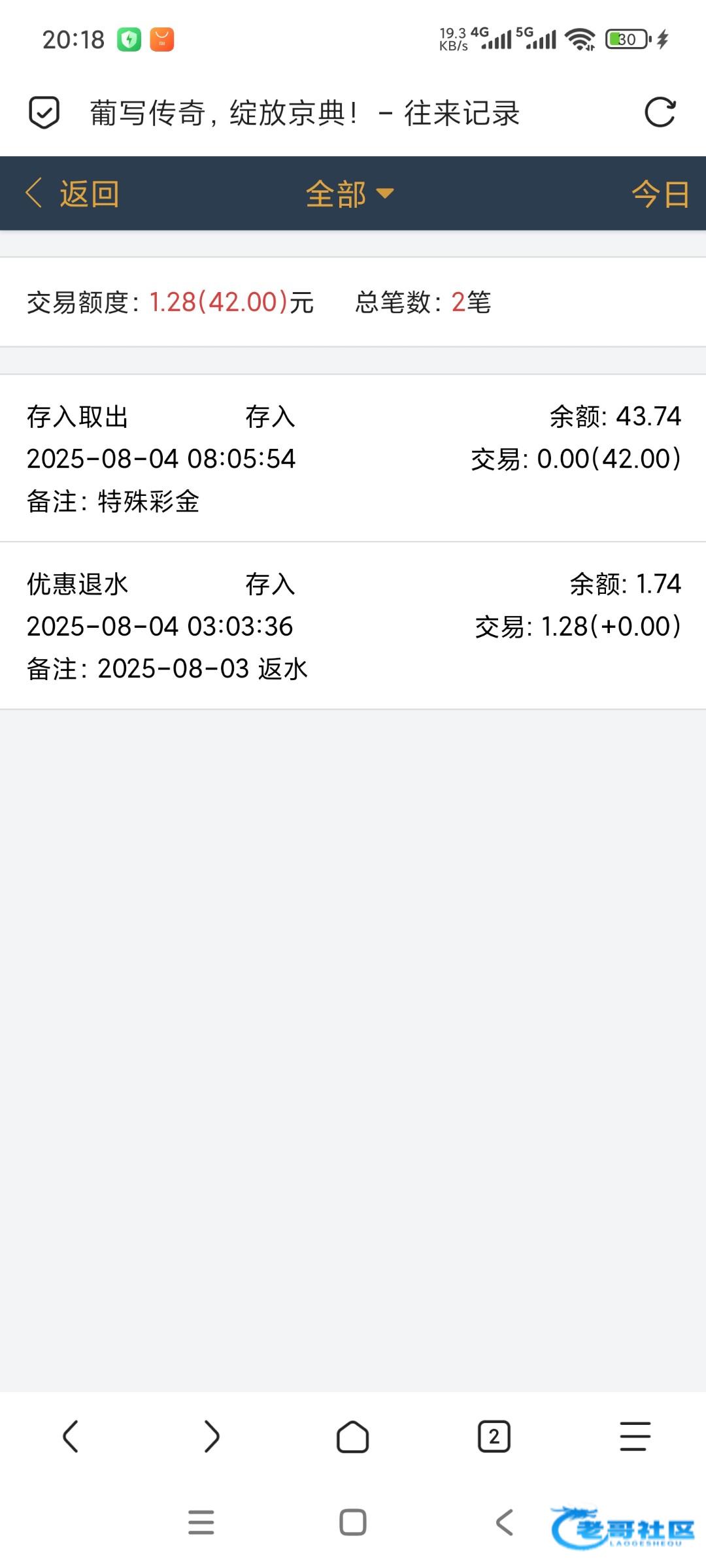Screen dimensions: 706x1568
Task: Open the system recent apps button
Action: 201,1522
